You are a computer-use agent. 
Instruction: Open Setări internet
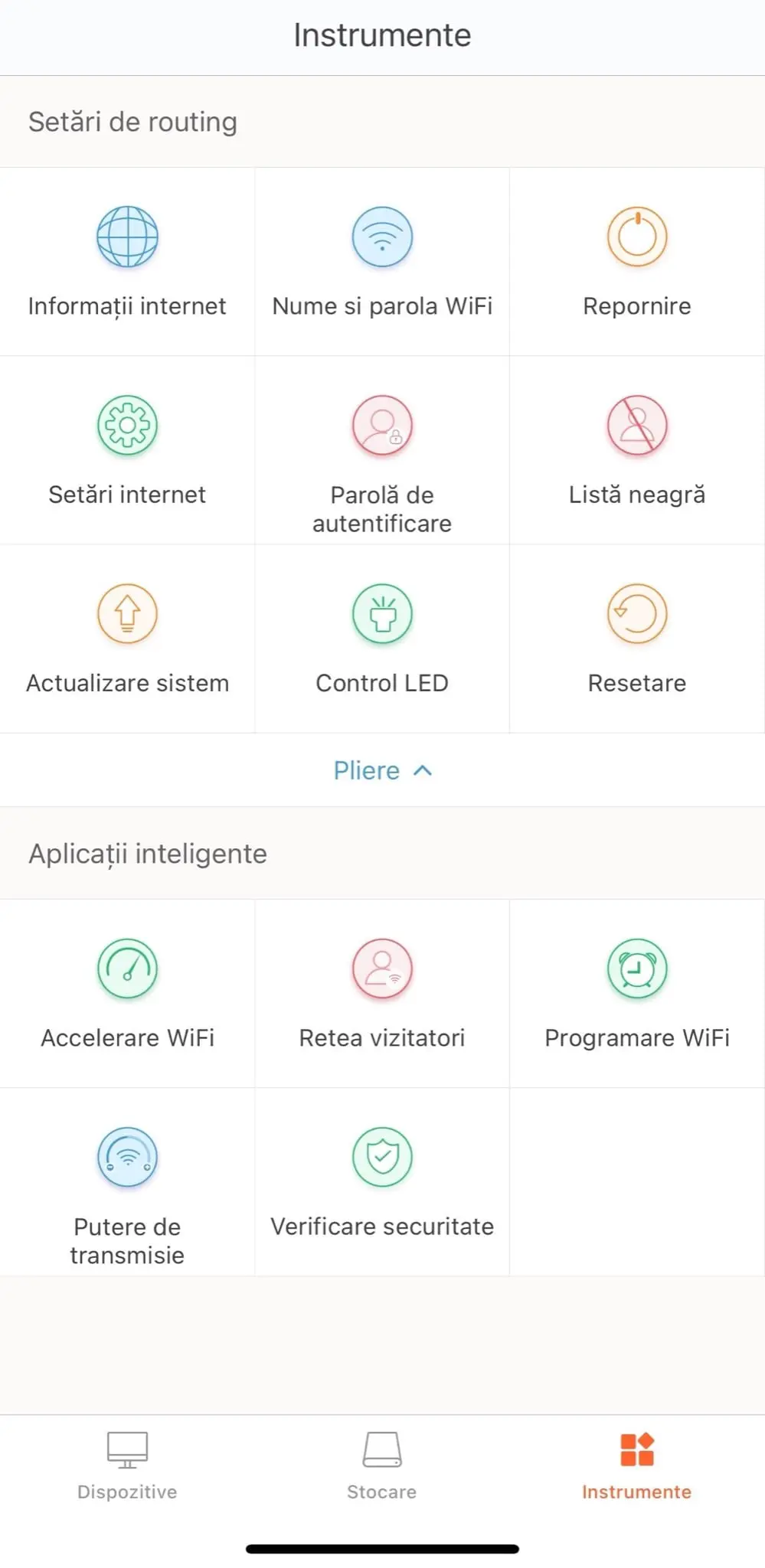[127, 450]
